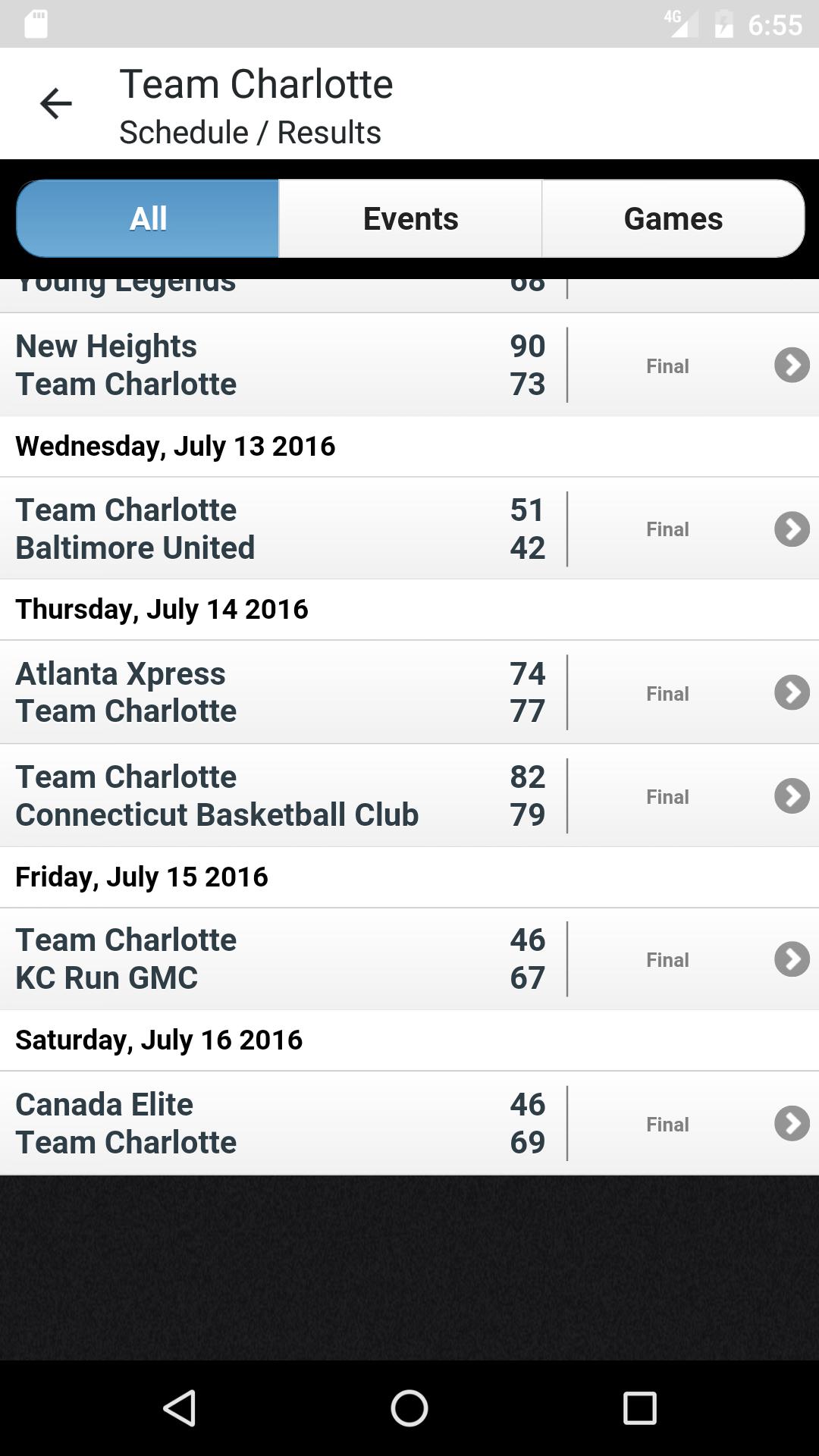This screenshot has height=1456, width=819.
Task: Tap the Final label on the Canada Elite game
Action: coord(667,1124)
